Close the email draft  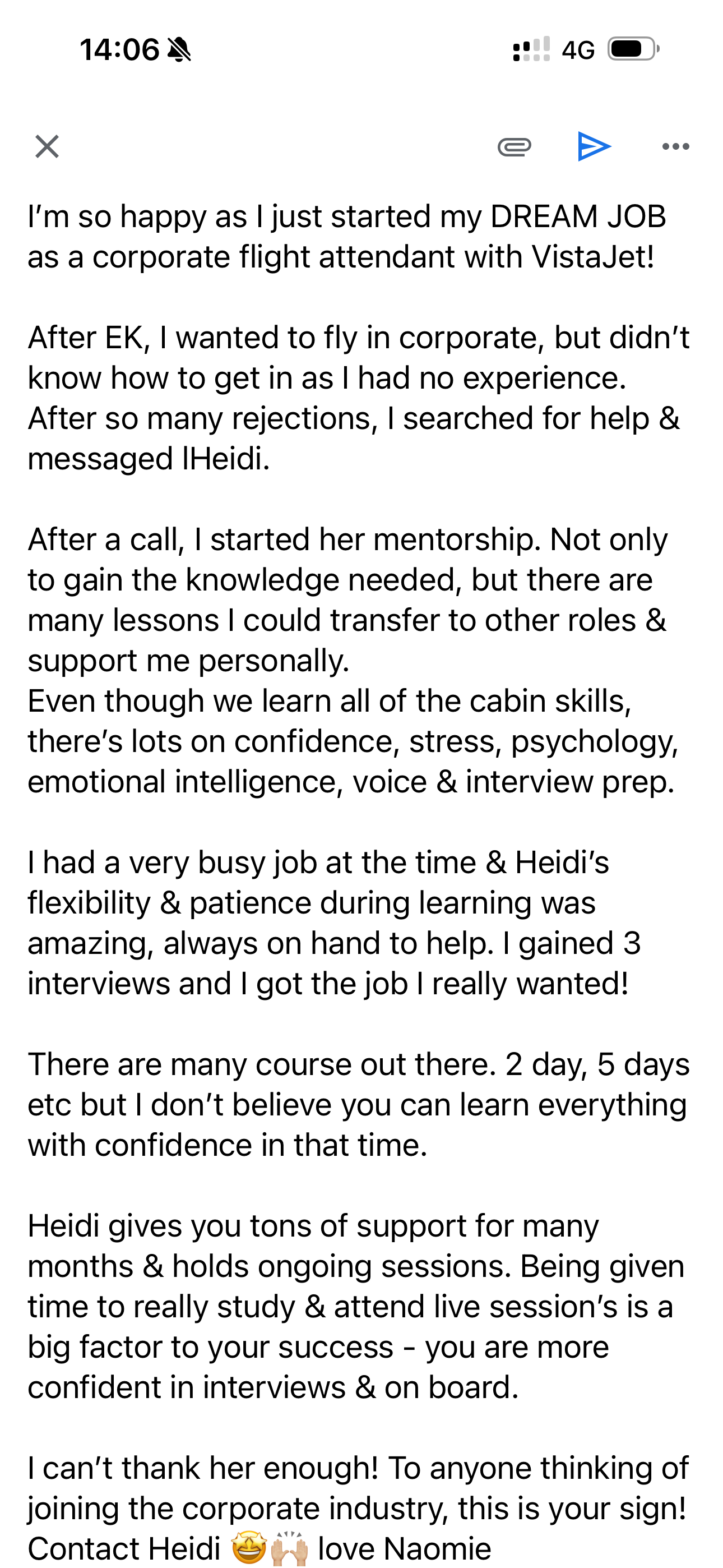(47, 147)
